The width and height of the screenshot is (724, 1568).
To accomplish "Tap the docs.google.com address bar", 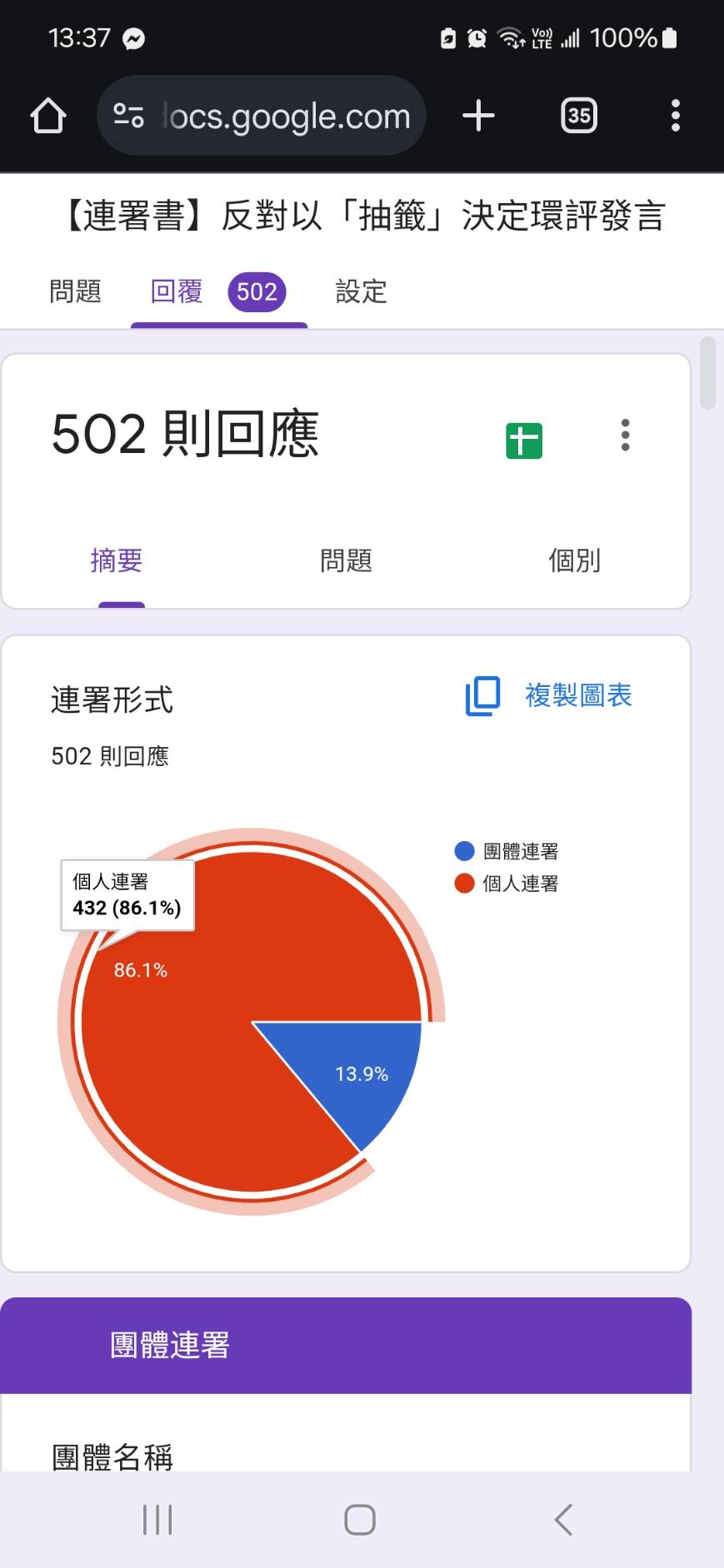I will click(262, 116).
